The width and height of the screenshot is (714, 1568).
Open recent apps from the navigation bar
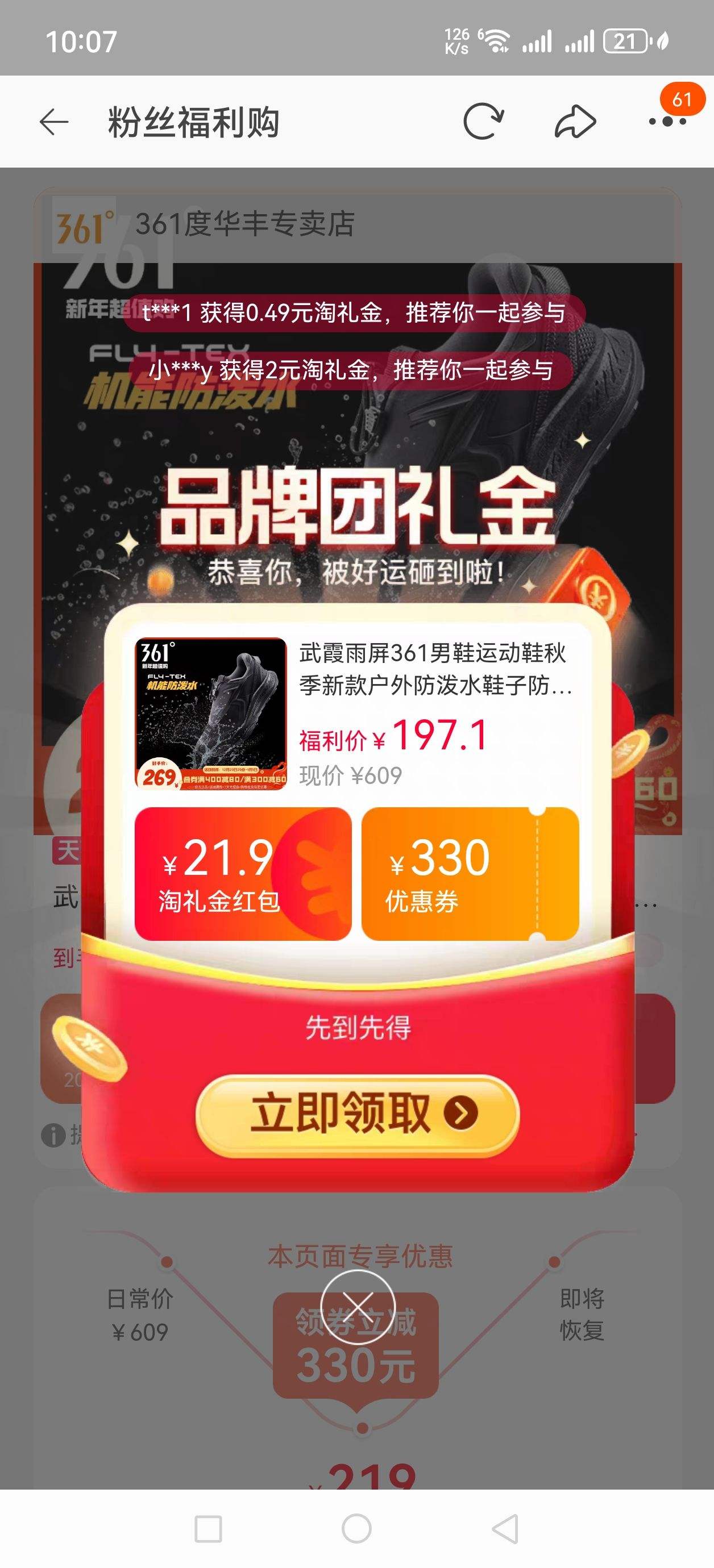(207, 1528)
